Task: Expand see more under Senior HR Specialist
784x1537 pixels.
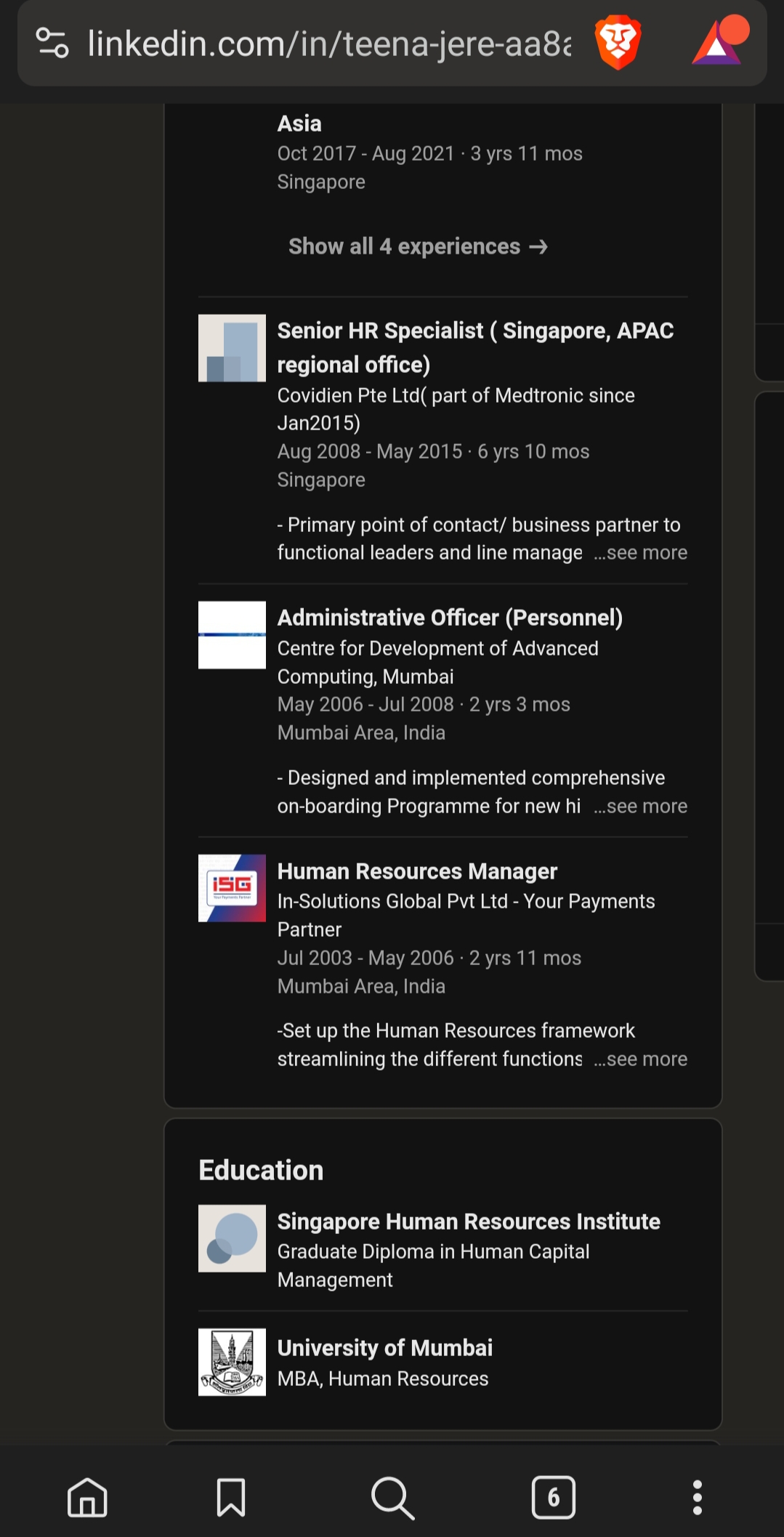Action: click(640, 553)
